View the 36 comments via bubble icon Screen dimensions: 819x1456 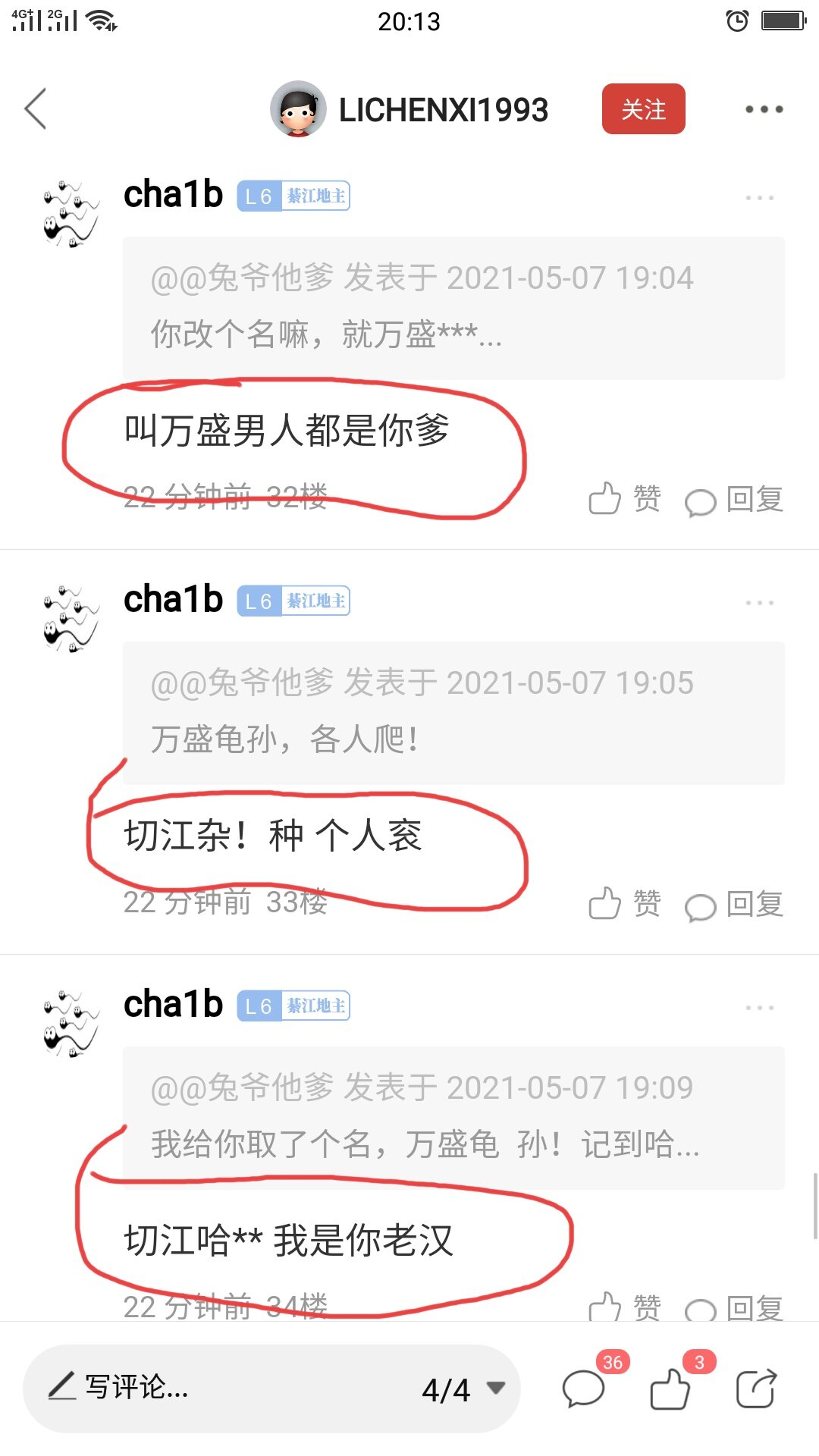coord(584,1389)
